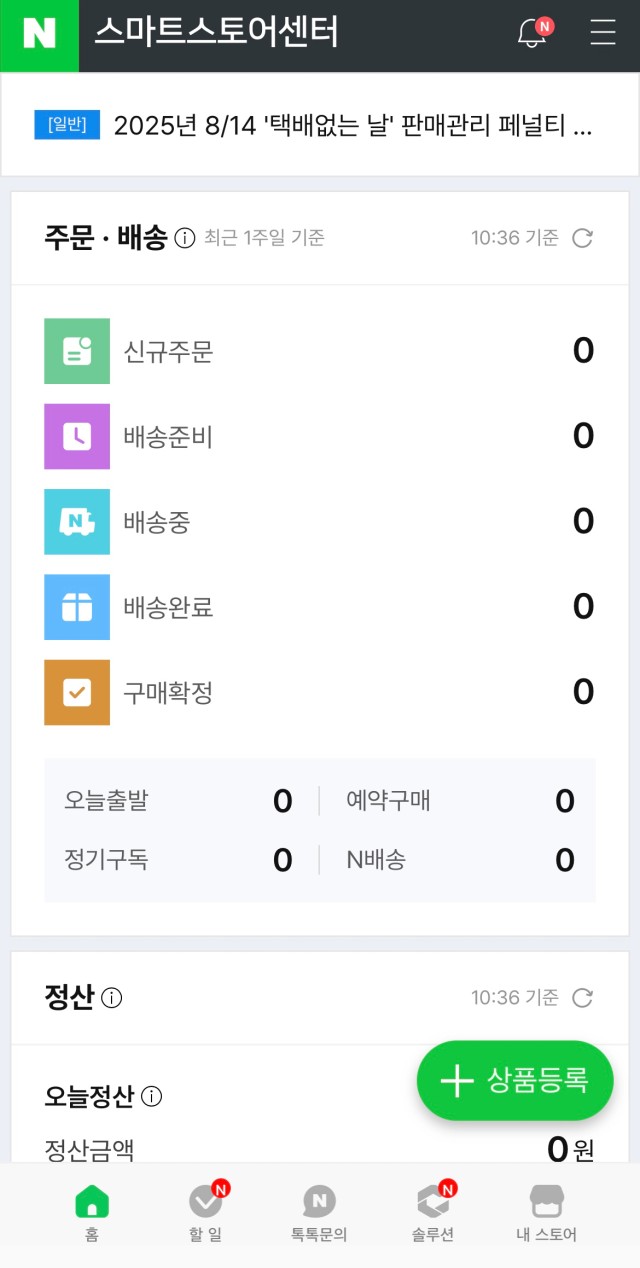
Task: Open the 택배없는 날 notice
Action: [320, 125]
